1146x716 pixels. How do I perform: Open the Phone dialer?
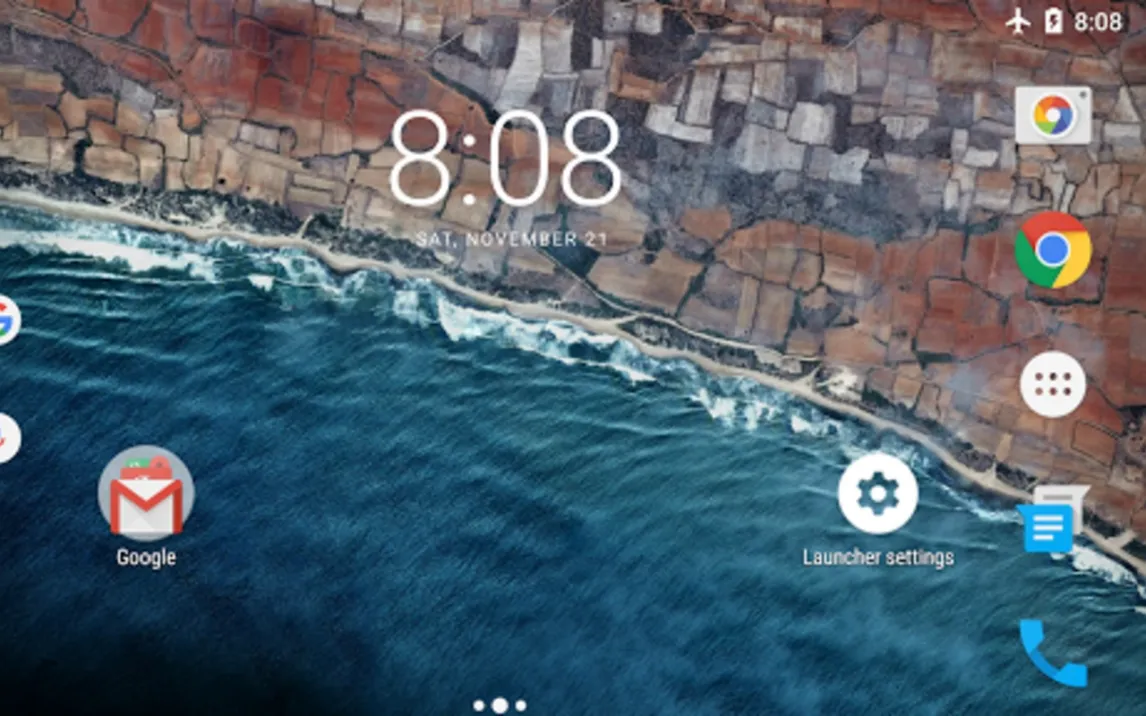(1052, 653)
